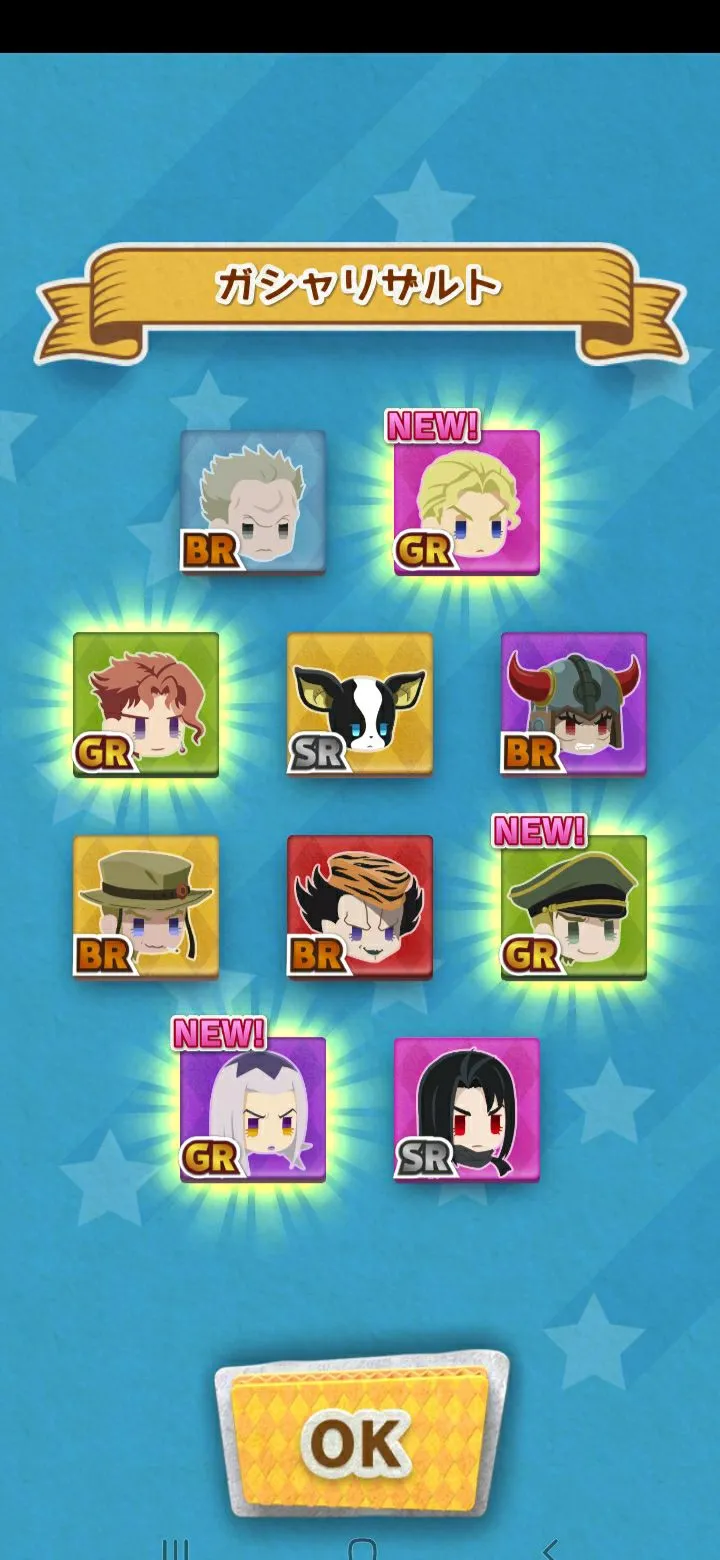Select the horned helmet BR character tile
Screen dimensions: 720x1560
(573, 704)
